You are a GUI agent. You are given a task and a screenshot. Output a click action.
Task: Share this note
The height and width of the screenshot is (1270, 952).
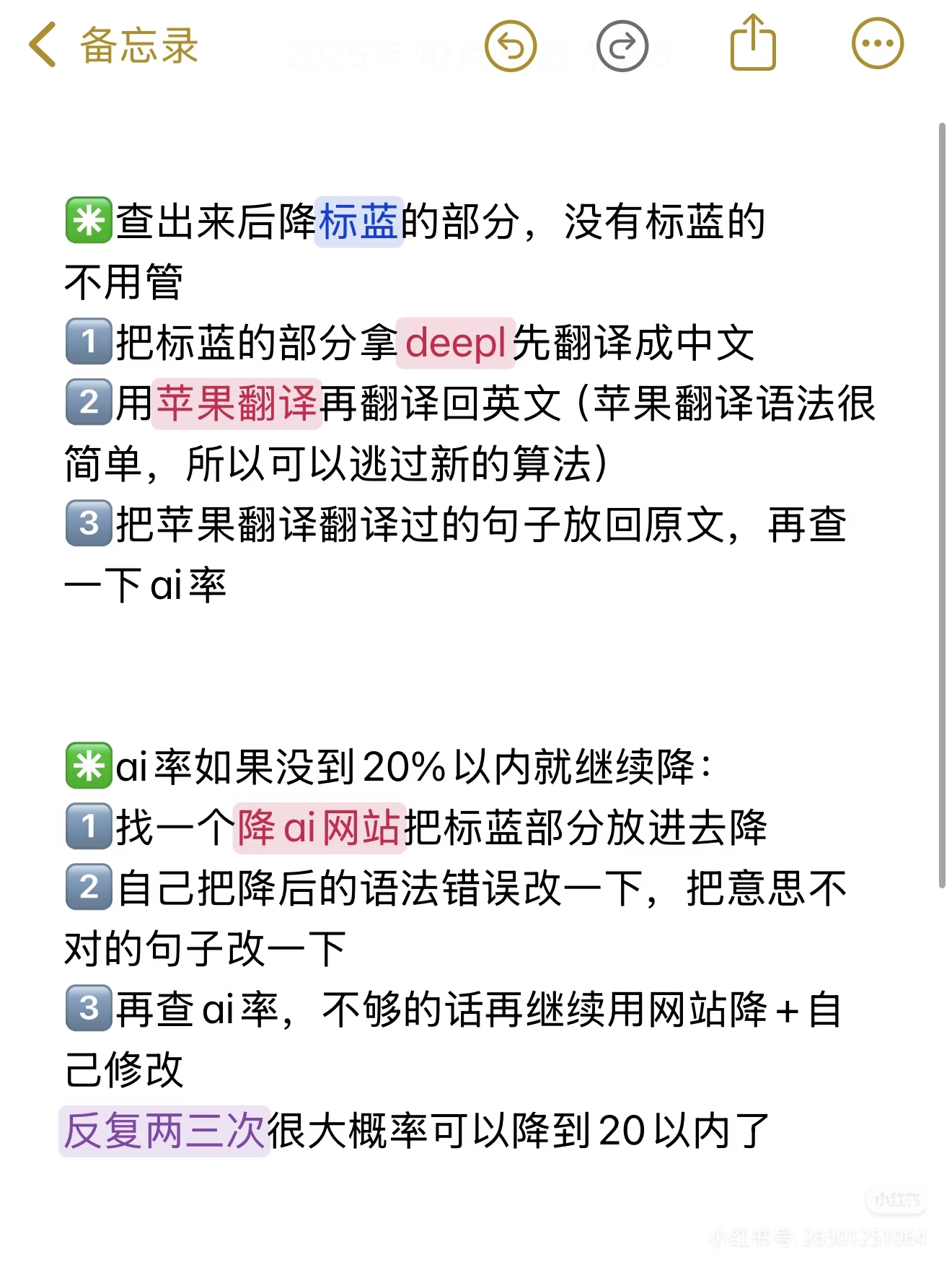(x=752, y=43)
